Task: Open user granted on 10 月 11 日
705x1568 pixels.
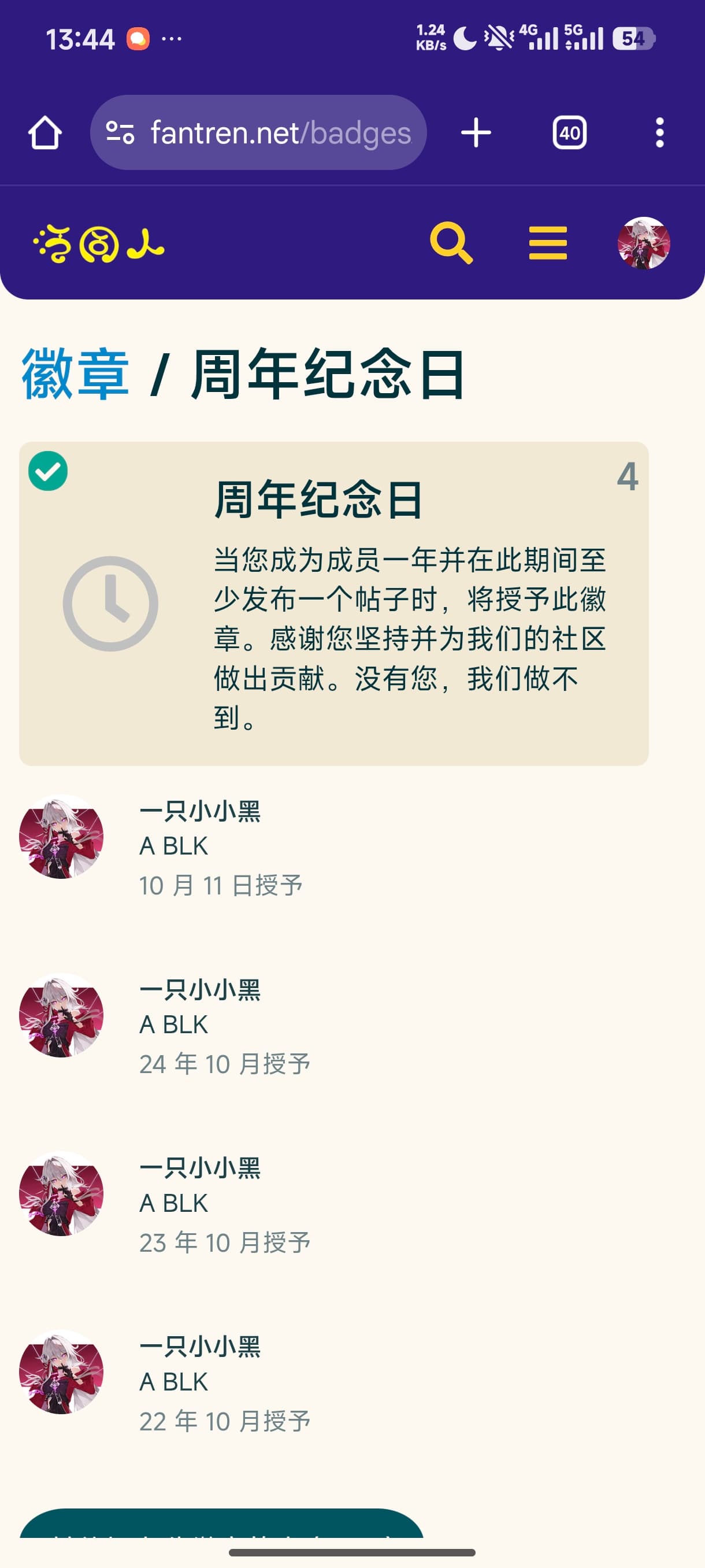Action: click(199, 811)
